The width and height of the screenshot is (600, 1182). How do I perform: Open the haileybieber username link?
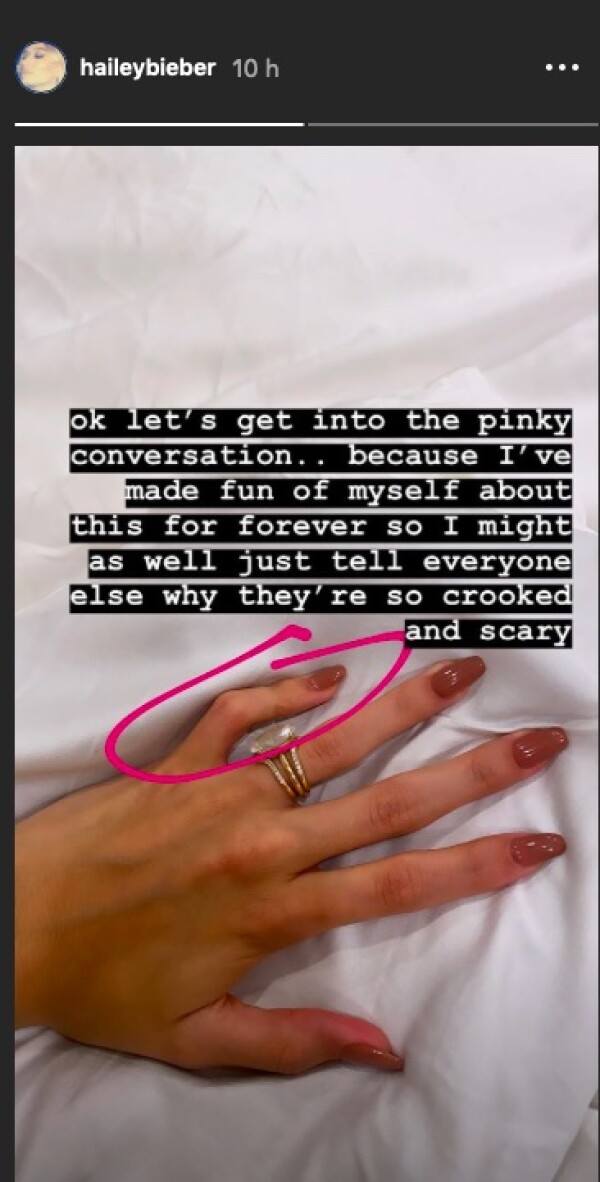(x=147, y=68)
